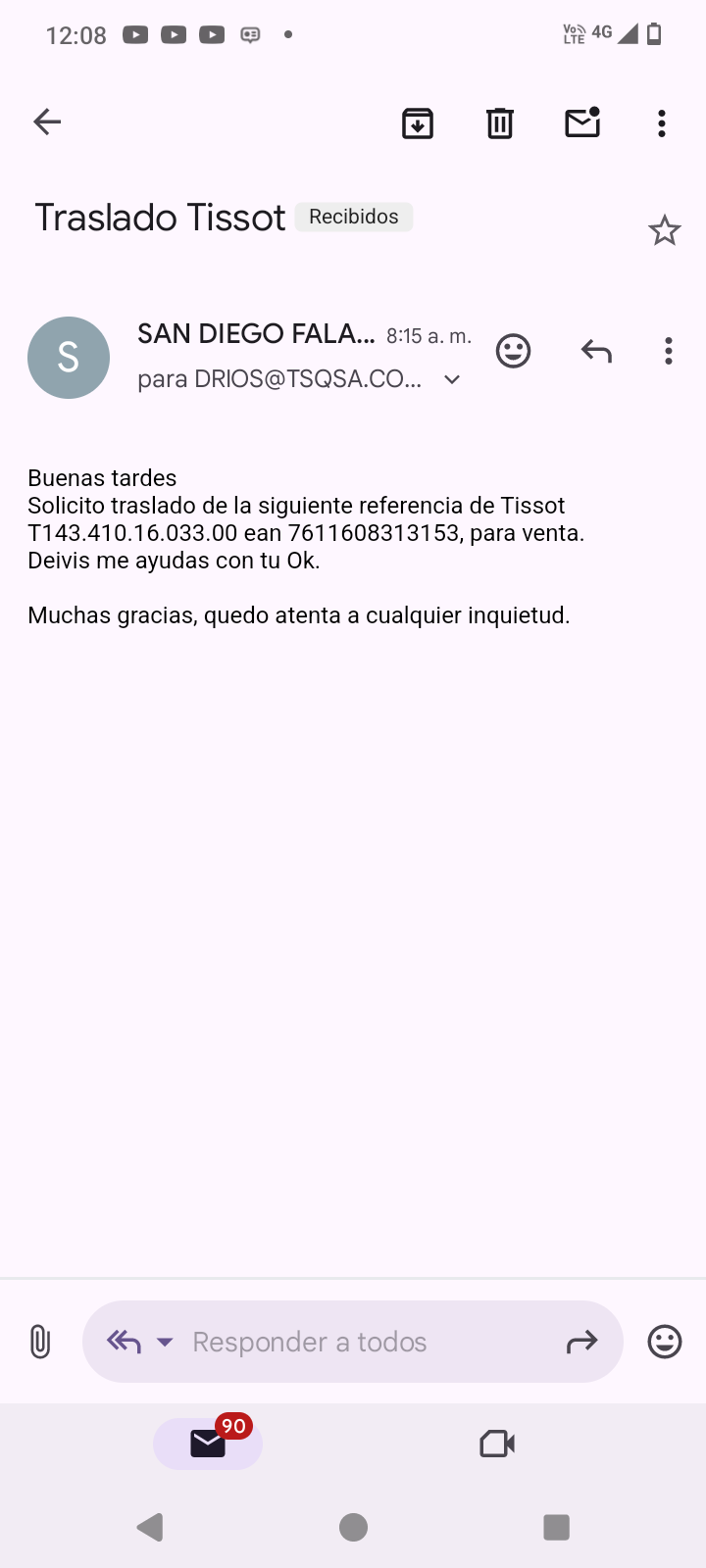Archive this Traslado Tissot email
This screenshot has width=706, height=1568.
(418, 122)
